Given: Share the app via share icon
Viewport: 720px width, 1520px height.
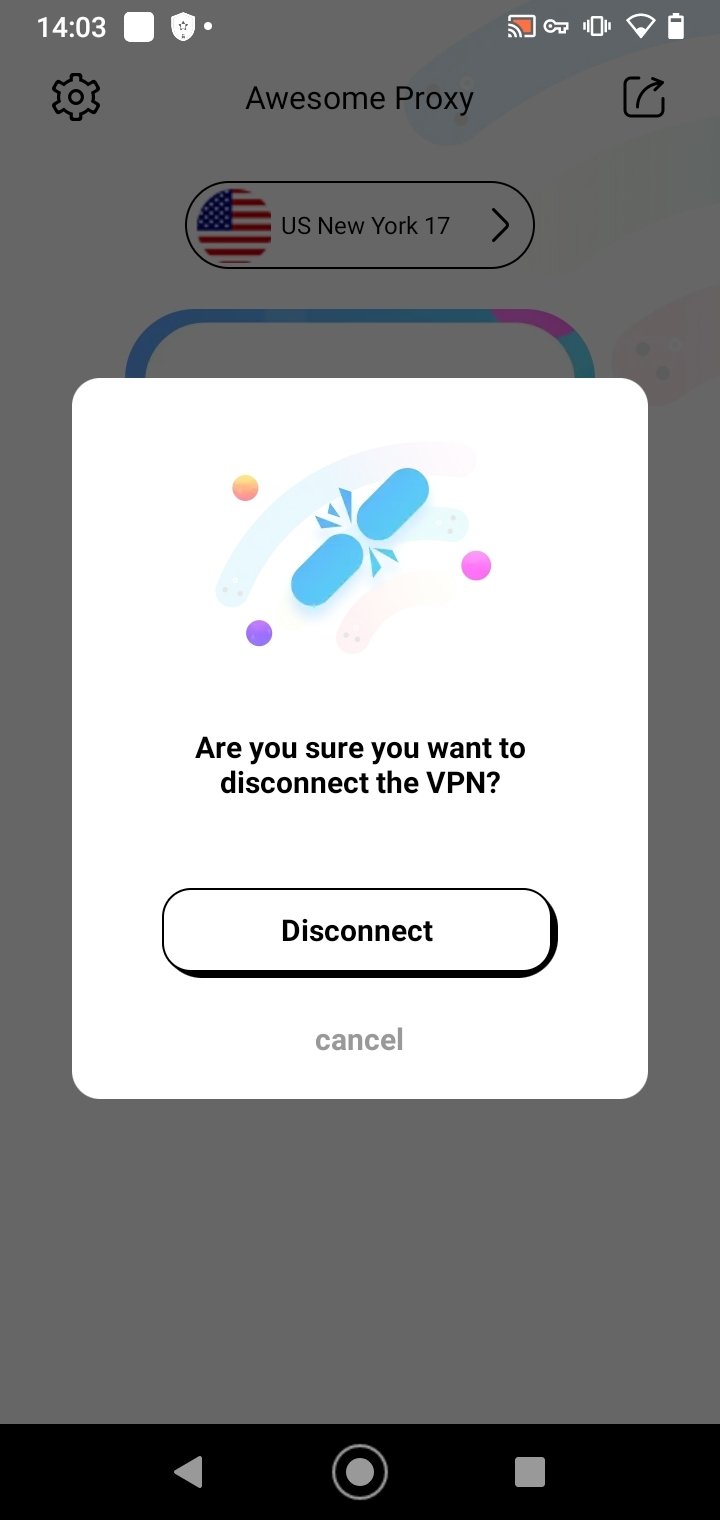Looking at the screenshot, I should (643, 97).
